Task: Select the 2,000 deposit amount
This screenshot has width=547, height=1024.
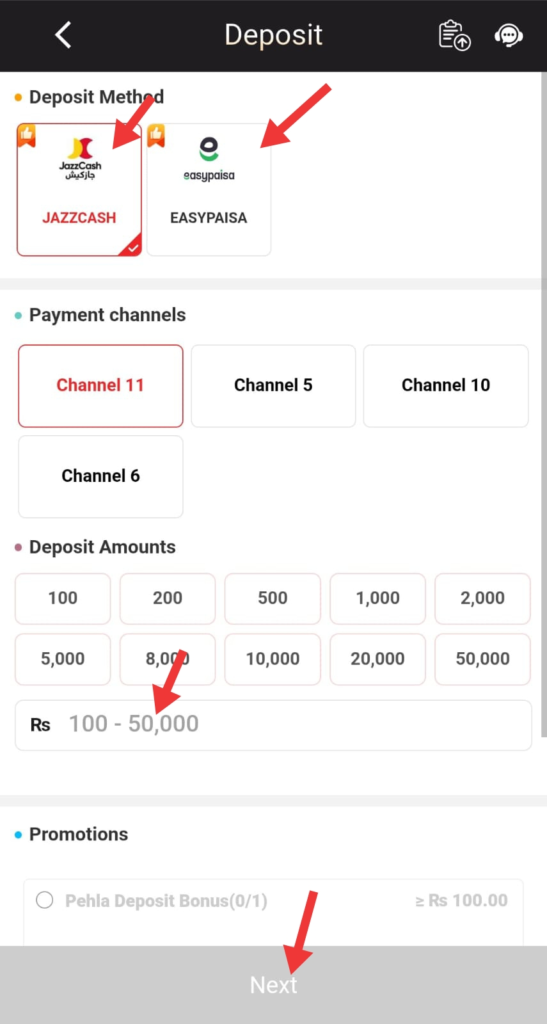Action: 483,599
